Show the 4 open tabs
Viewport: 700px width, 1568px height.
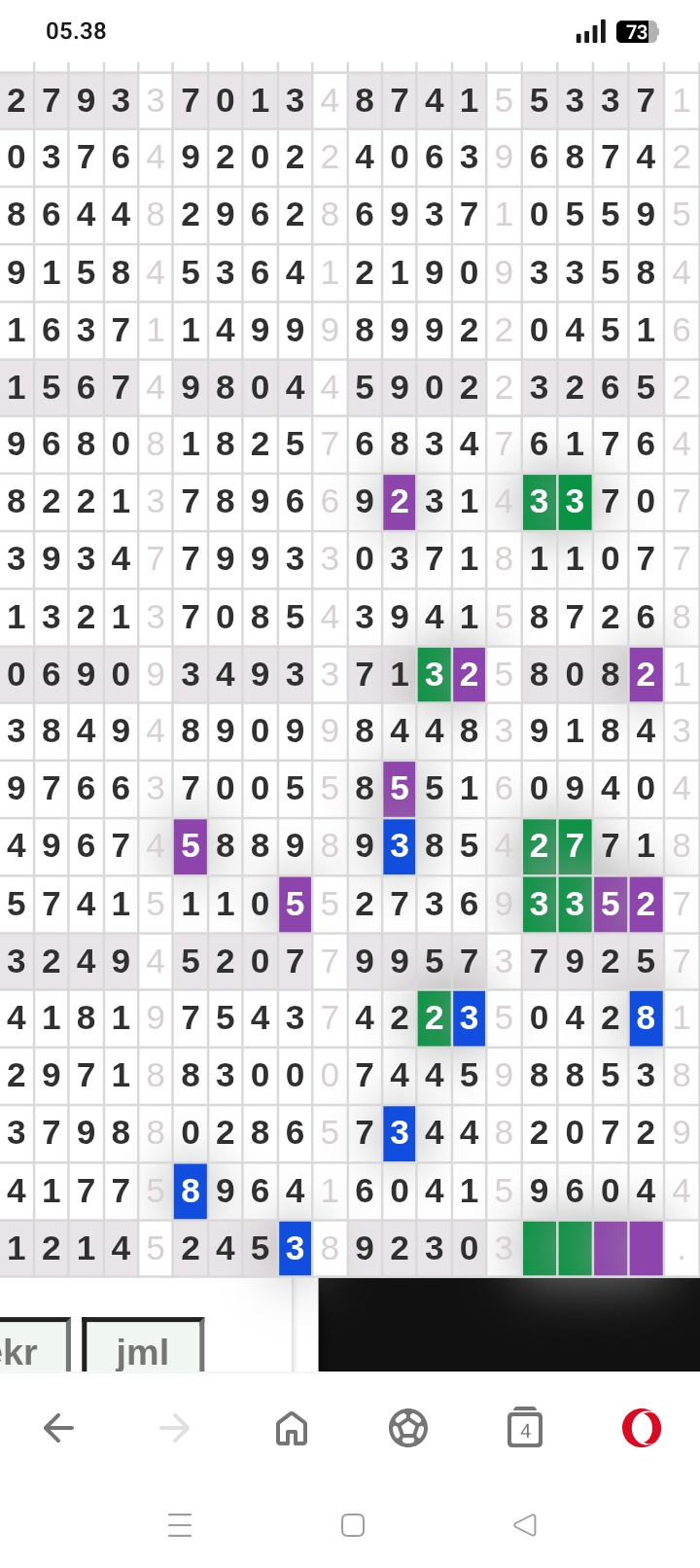tap(525, 1428)
